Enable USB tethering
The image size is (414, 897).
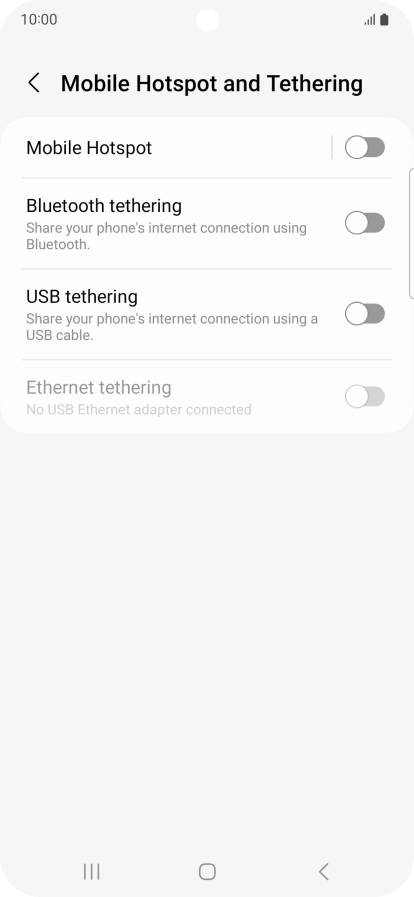point(365,314)
